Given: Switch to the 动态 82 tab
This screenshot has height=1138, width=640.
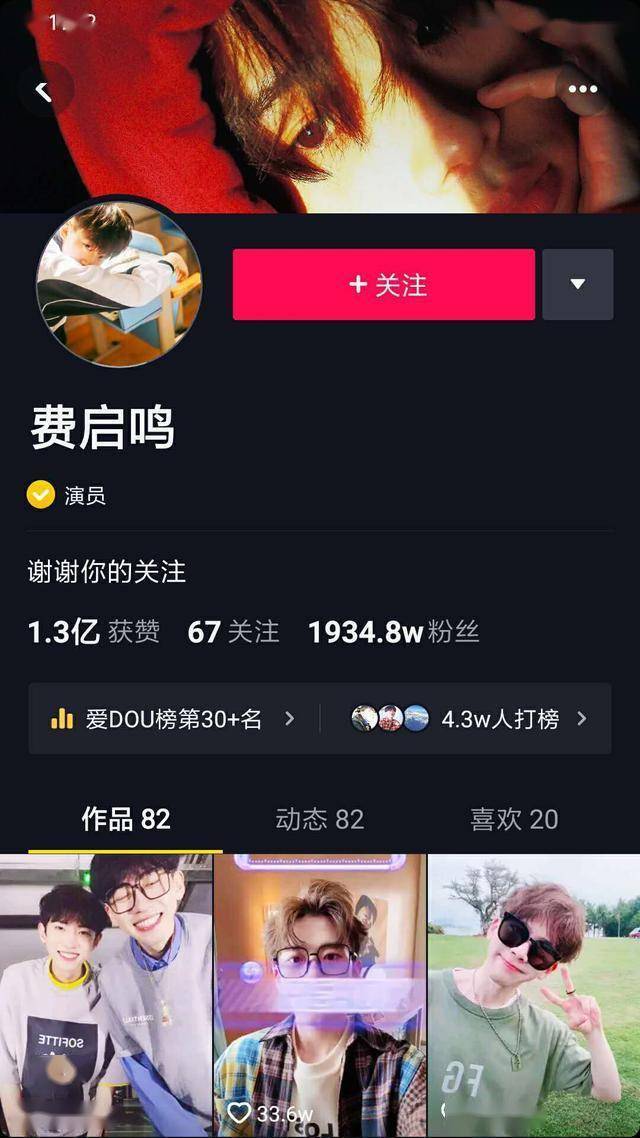Looking at the screenshot, I should click(319, 820).
